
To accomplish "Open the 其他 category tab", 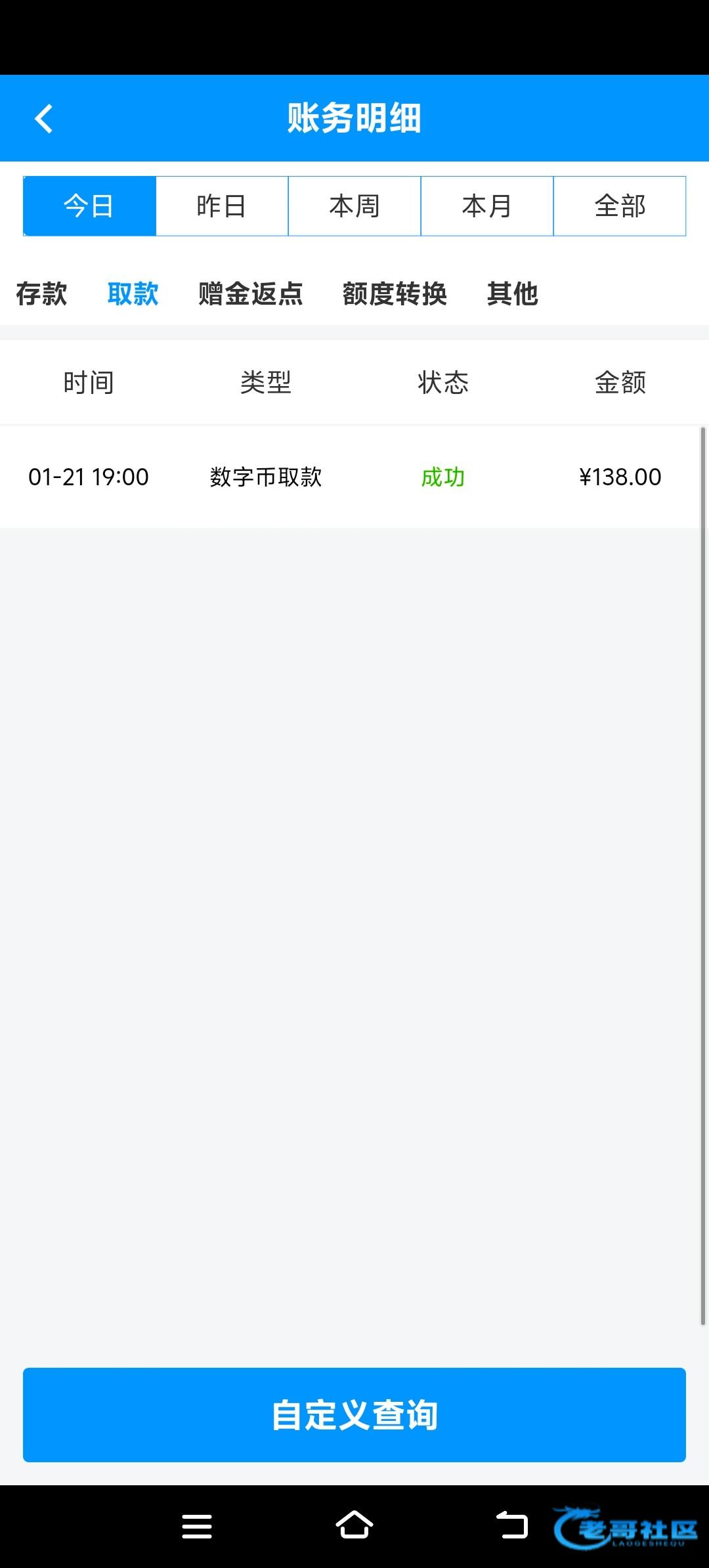I will point(513,294).
